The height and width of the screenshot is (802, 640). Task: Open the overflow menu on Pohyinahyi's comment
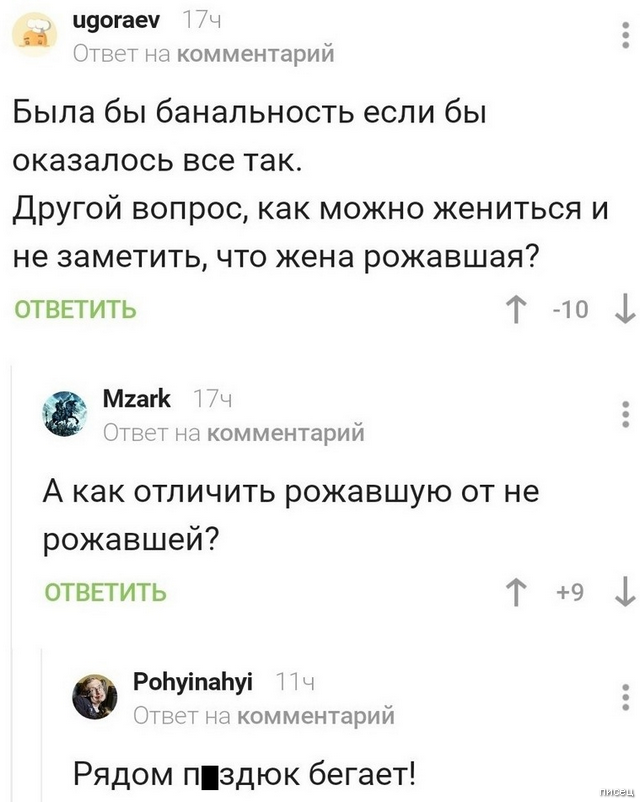[x=625, y=697]
